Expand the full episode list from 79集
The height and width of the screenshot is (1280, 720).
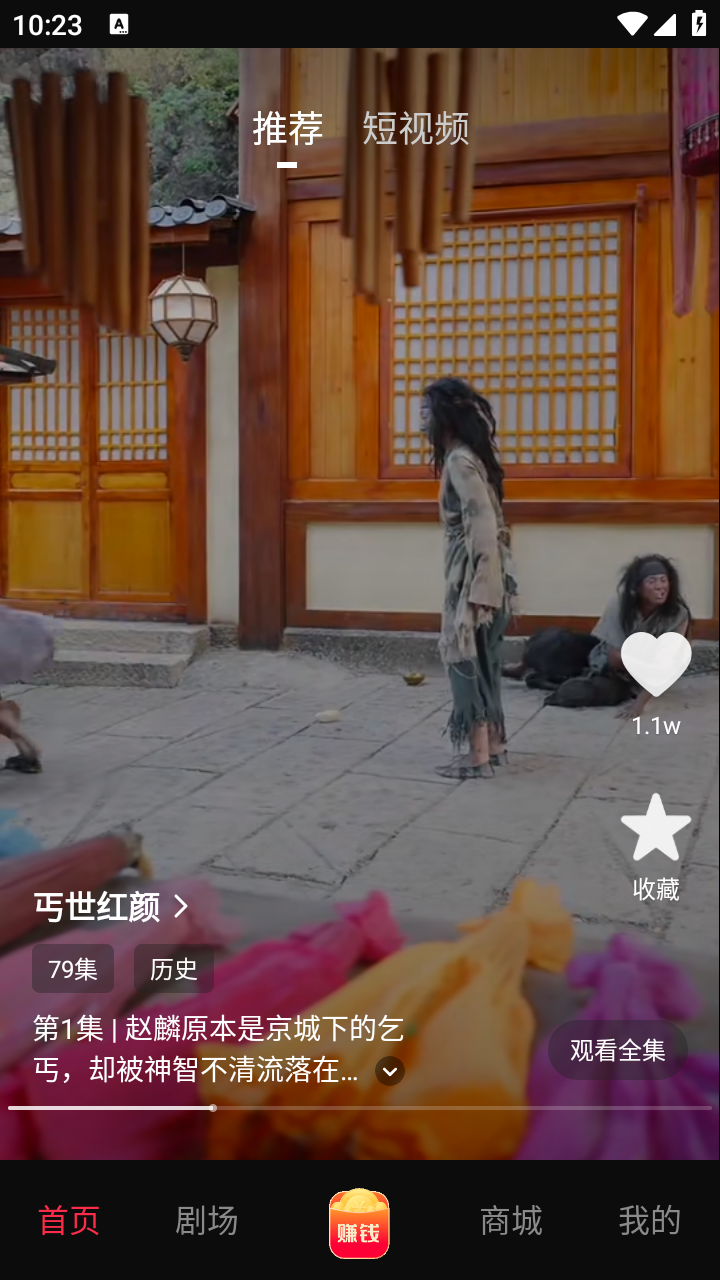73,968
